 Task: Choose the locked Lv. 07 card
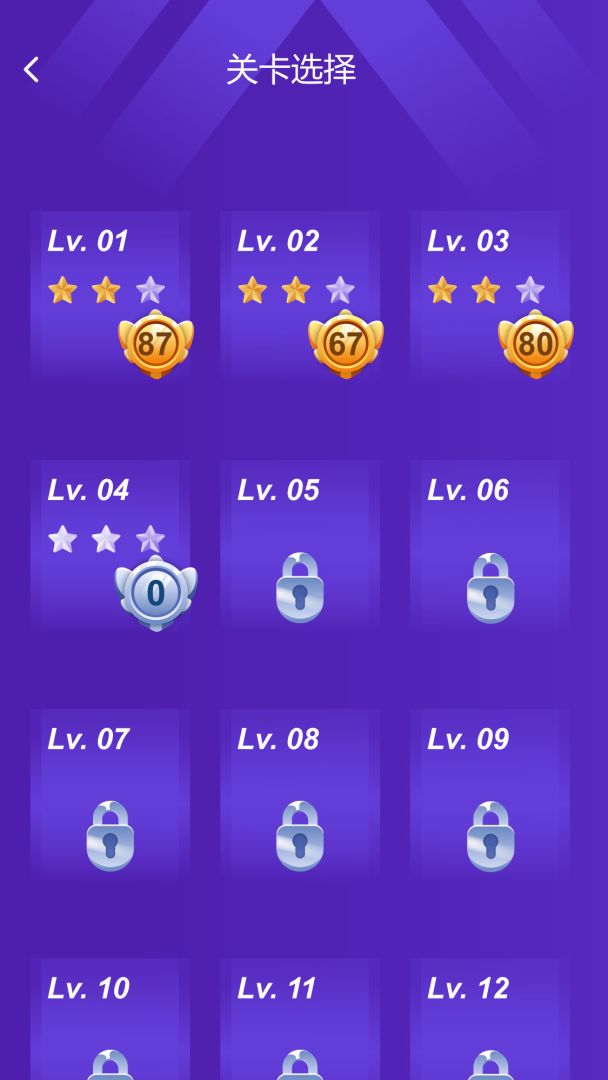point(110,794)
